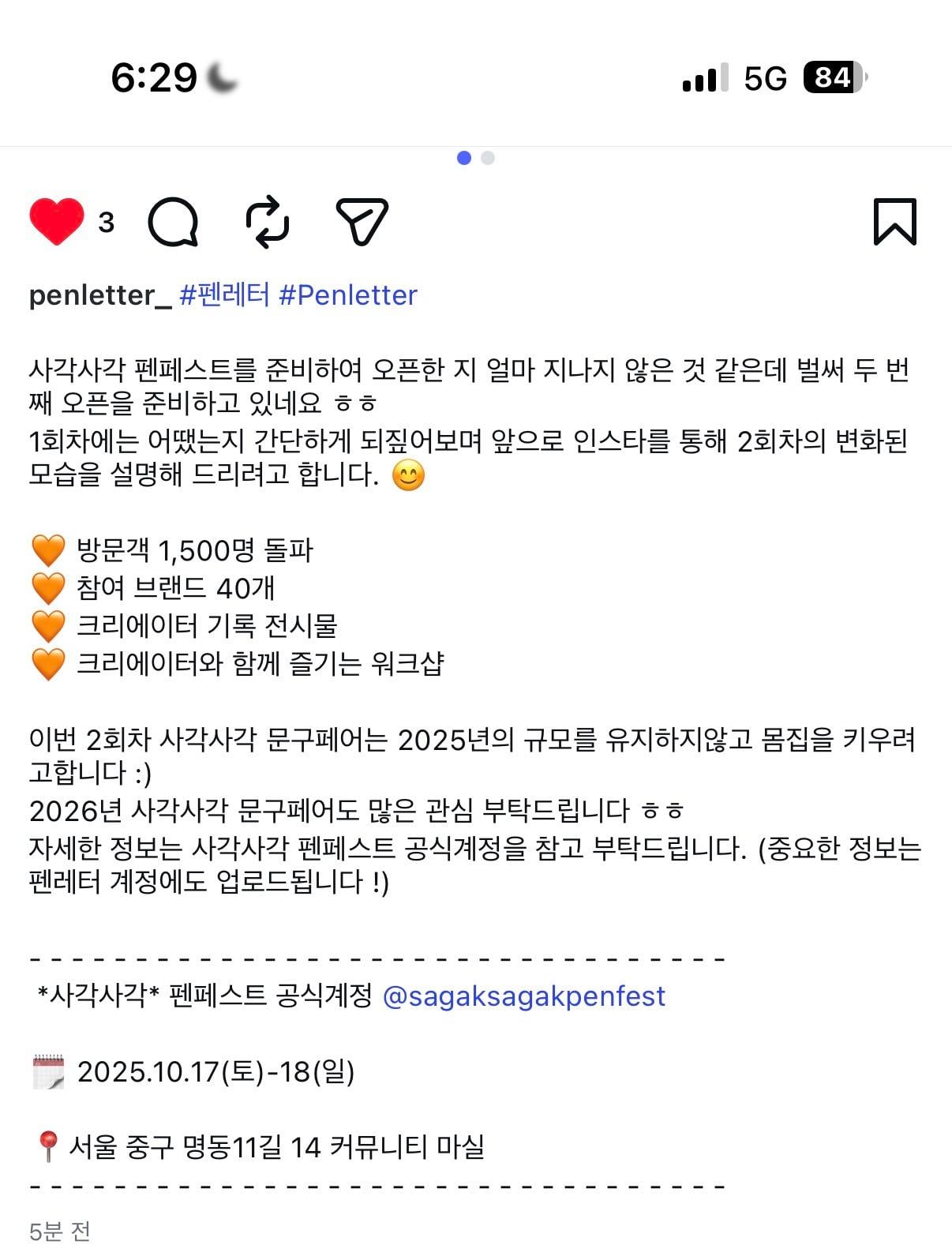
Task: Repost this penletter_ post
Action: coord(268,222)
